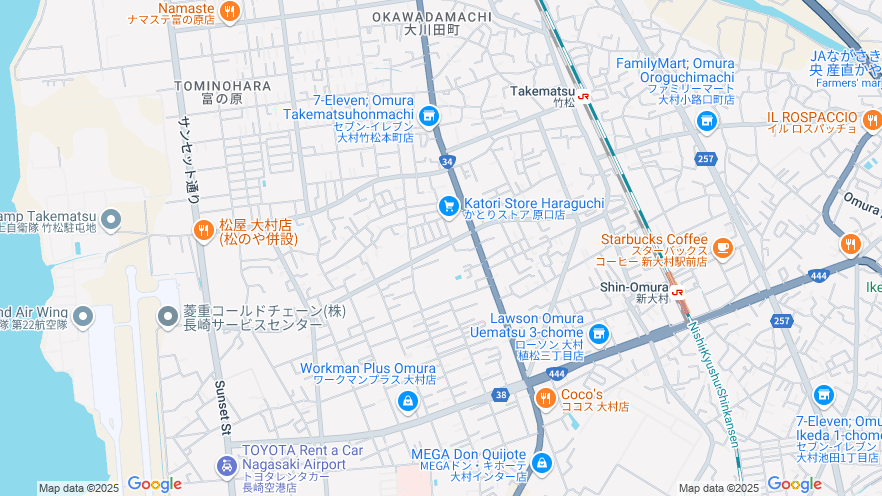Viewport: 882px width, 496px height.
Task: Tap the Matsuya Omura restaurant marker
Action: (203, 231)
